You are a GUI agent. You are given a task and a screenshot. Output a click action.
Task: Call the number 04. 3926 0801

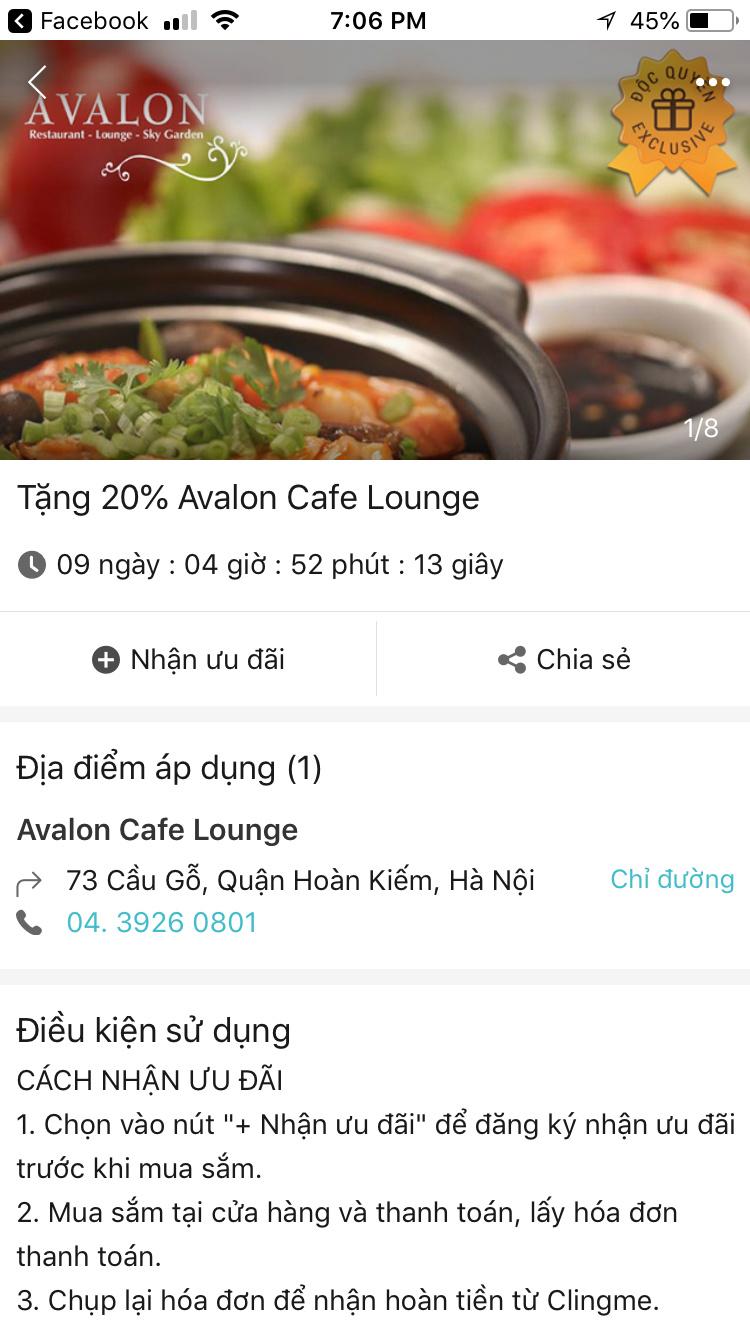161,923
